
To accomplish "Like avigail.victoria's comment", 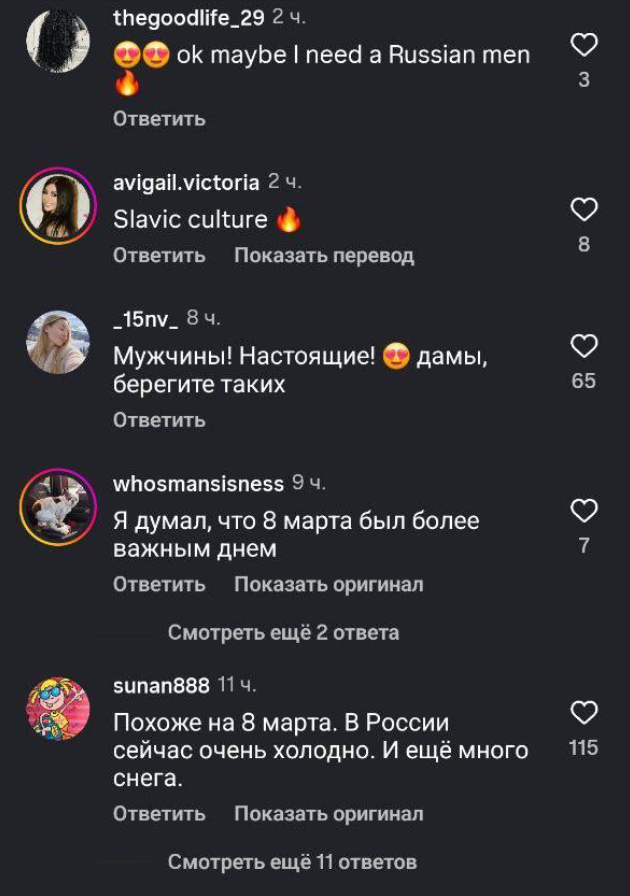I will tap(584, 209).
